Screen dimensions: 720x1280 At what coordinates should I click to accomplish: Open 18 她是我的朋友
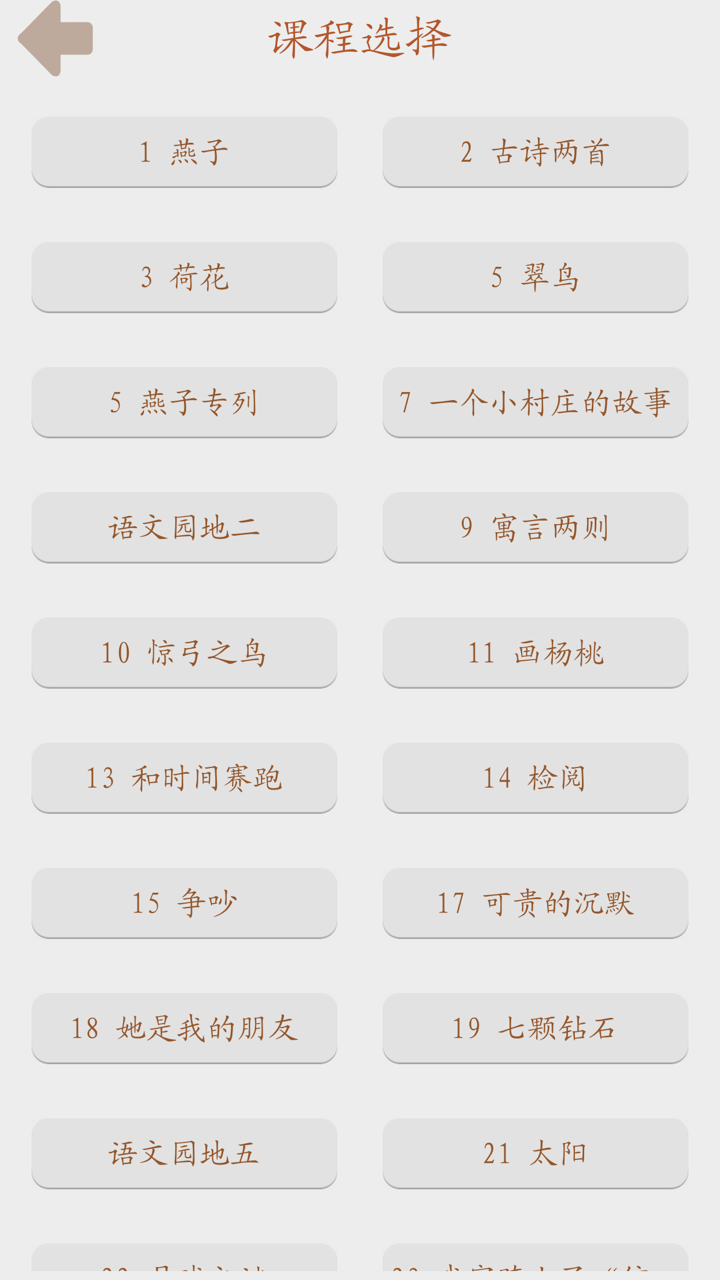pyautogui.click(x=184, y=1028)
